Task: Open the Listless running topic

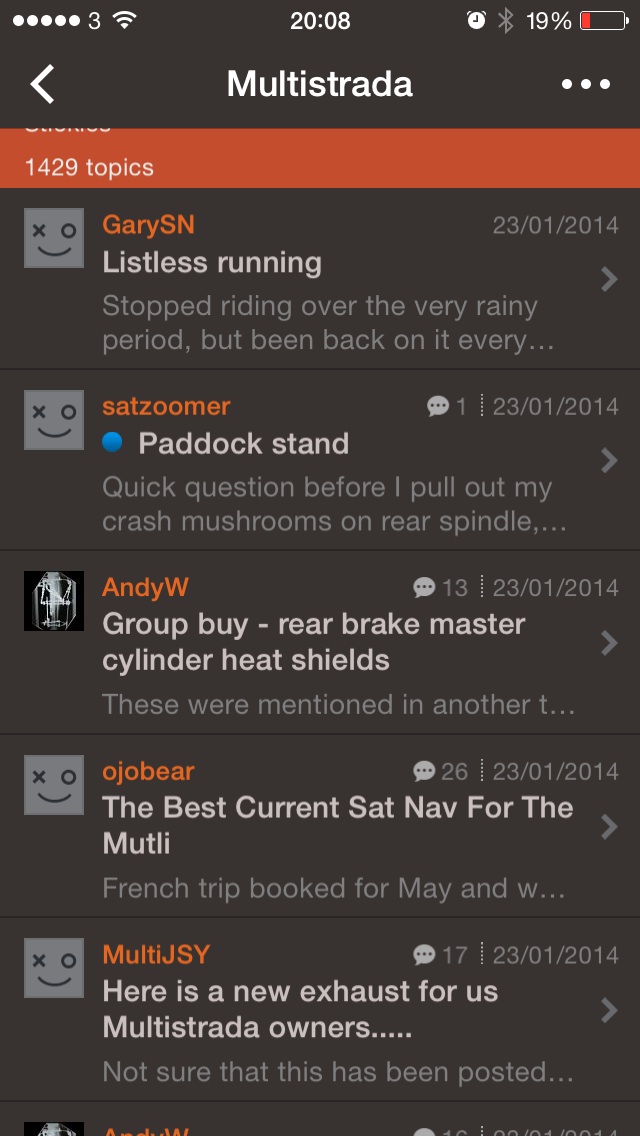Action: [x=320, y=278]
